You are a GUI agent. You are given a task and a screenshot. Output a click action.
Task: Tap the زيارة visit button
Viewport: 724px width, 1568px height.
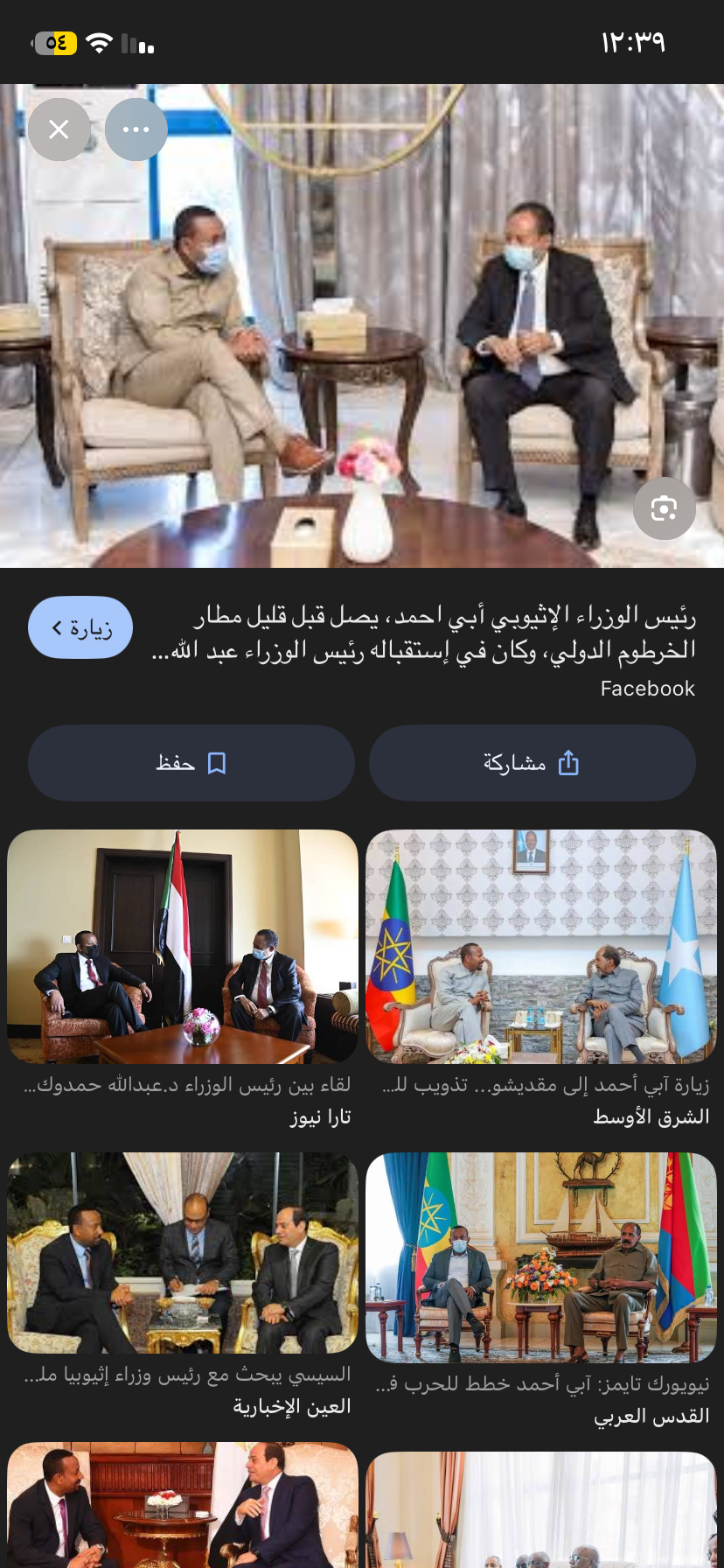pyautogui.click(x=80, y=627)
